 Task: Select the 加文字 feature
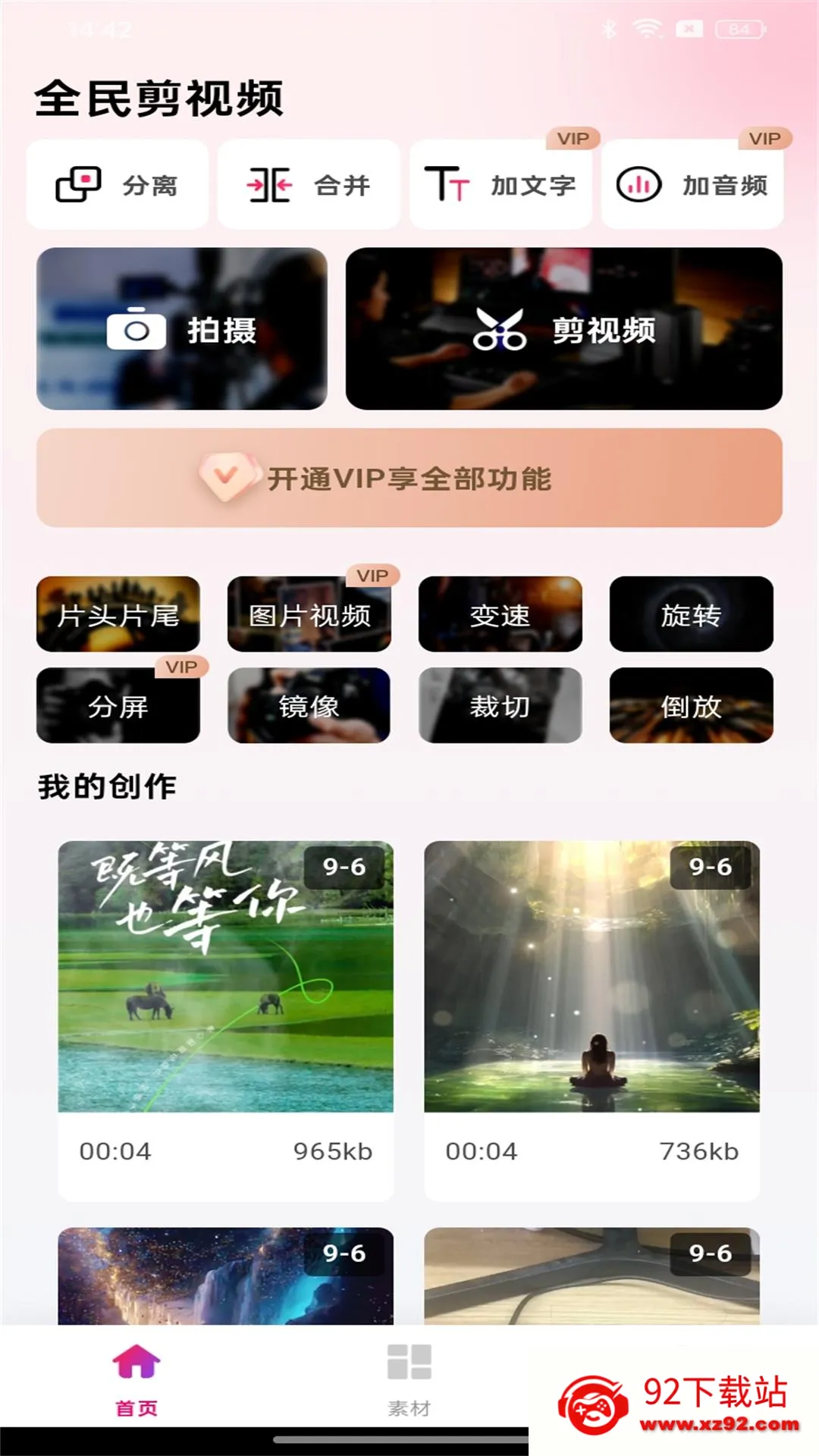[500, 185]
